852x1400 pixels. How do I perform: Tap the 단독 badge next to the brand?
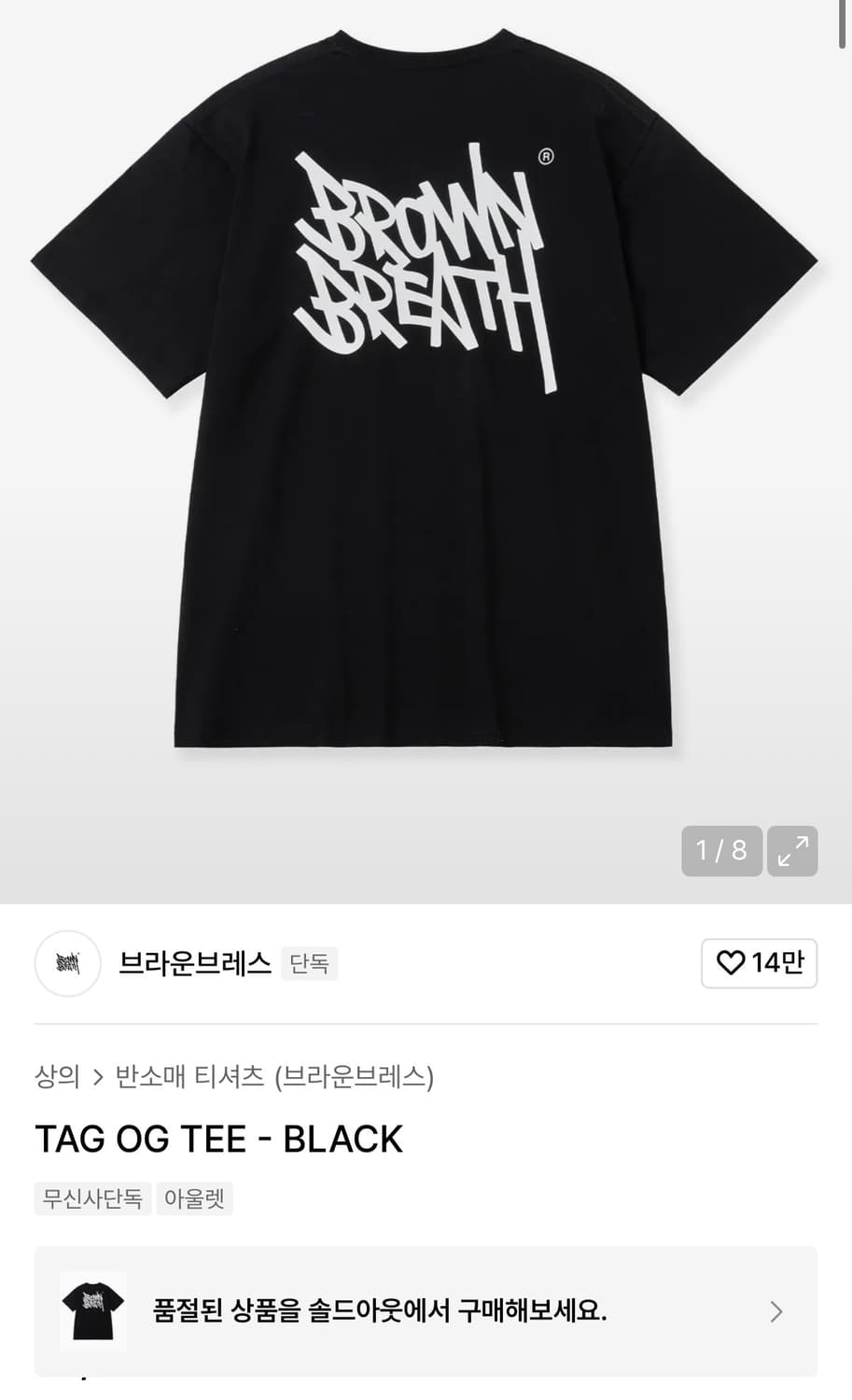[x=309, y=962]
